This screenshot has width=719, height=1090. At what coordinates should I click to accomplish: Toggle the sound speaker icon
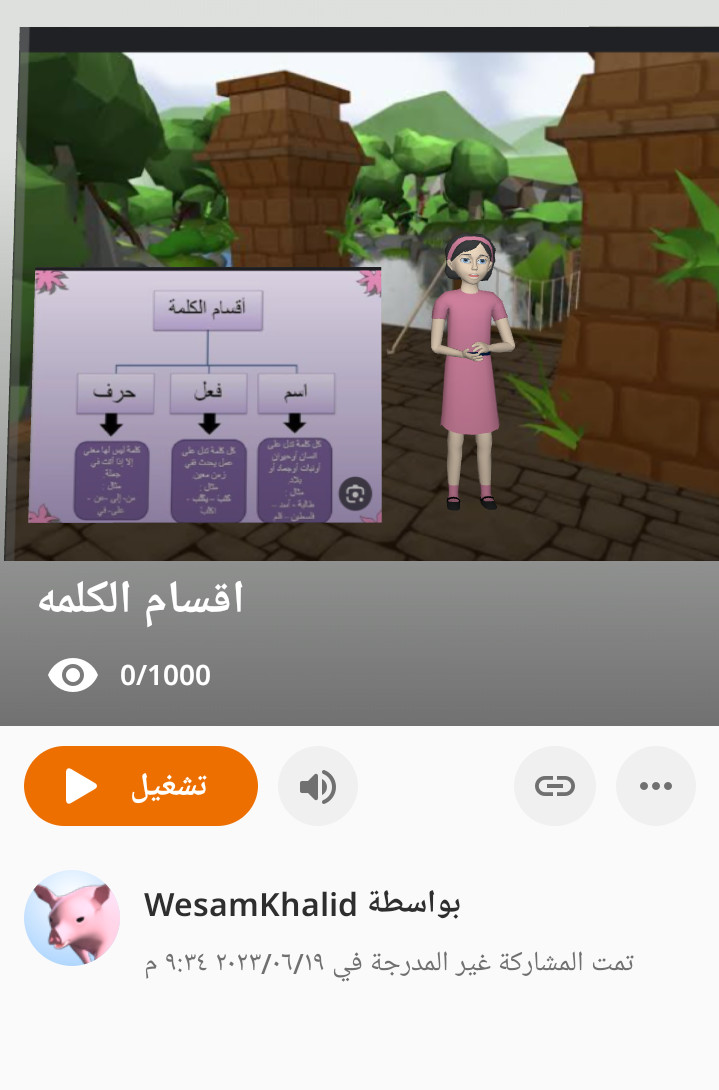318,786
